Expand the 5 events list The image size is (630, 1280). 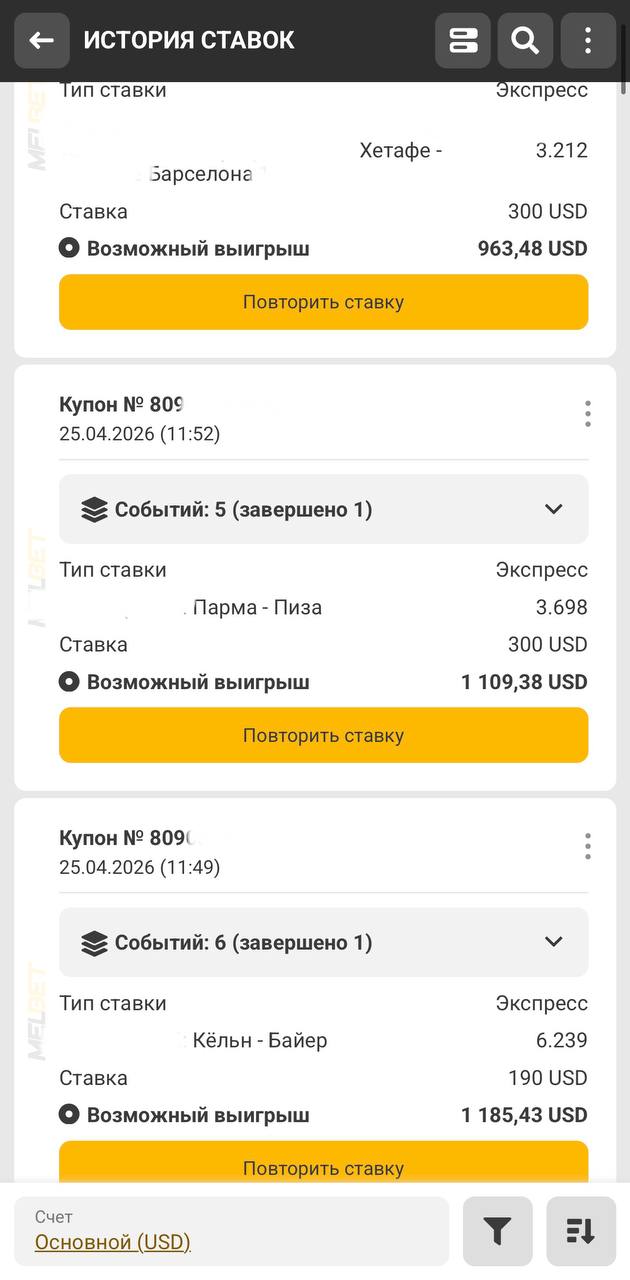click(x=553, y=510)
